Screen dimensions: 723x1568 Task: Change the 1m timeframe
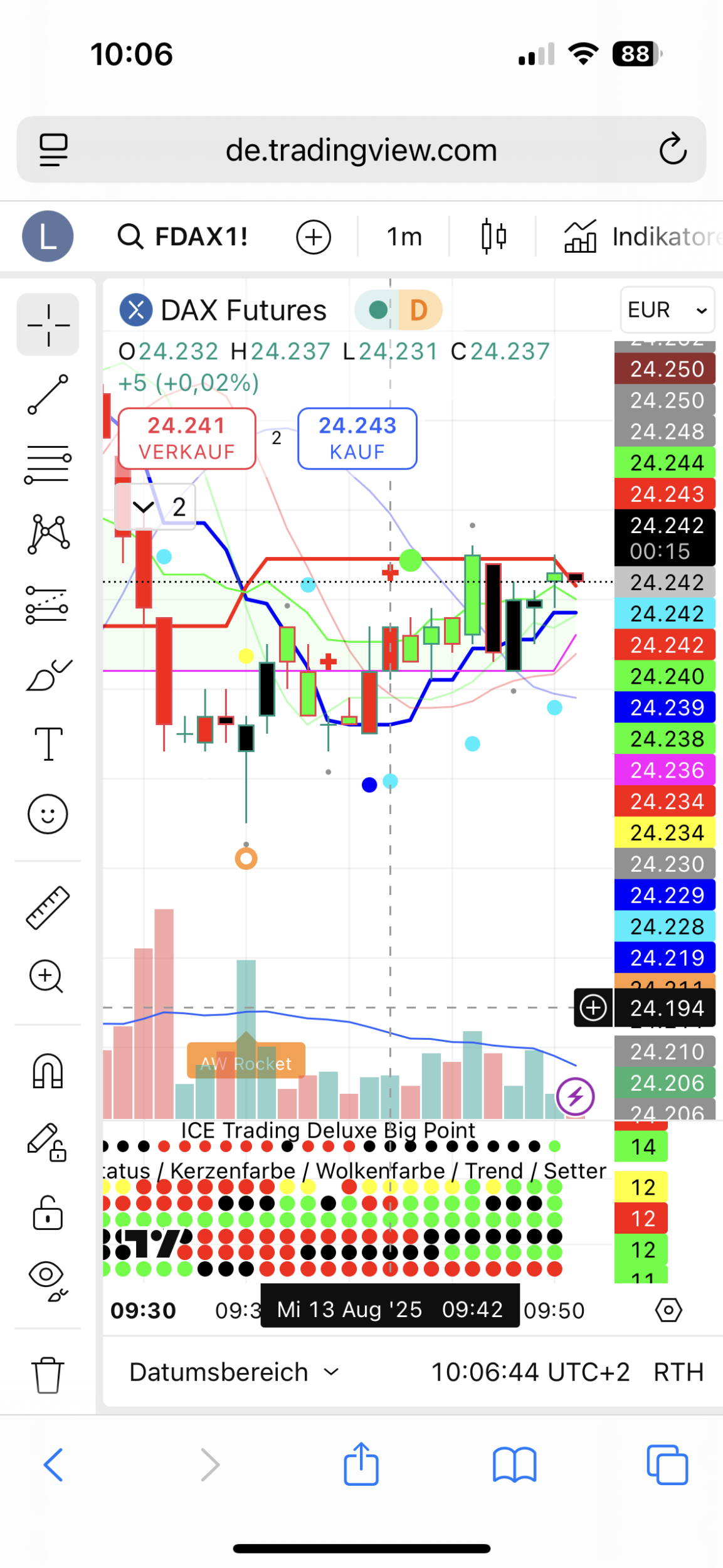coord(404,237)
